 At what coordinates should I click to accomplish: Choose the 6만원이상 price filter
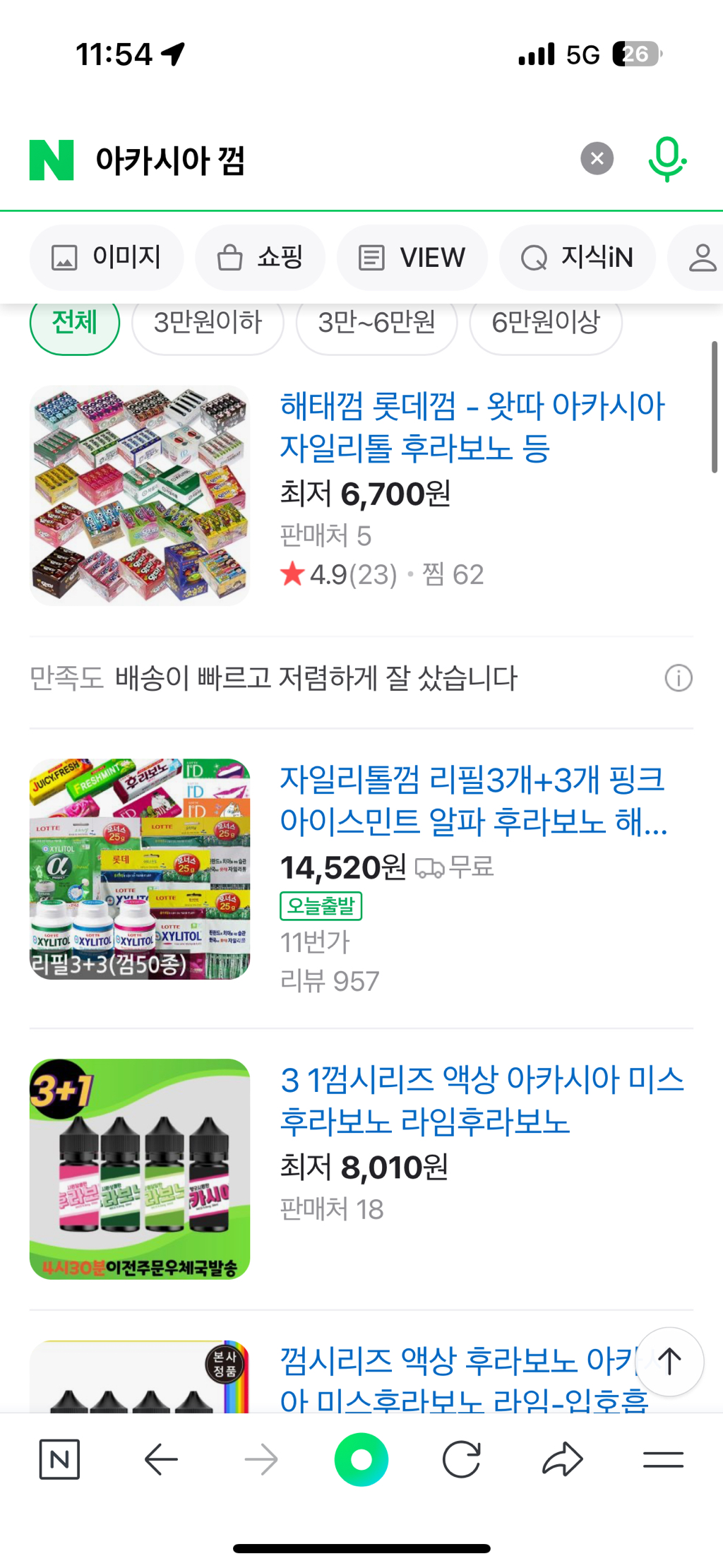coord(545,323)
